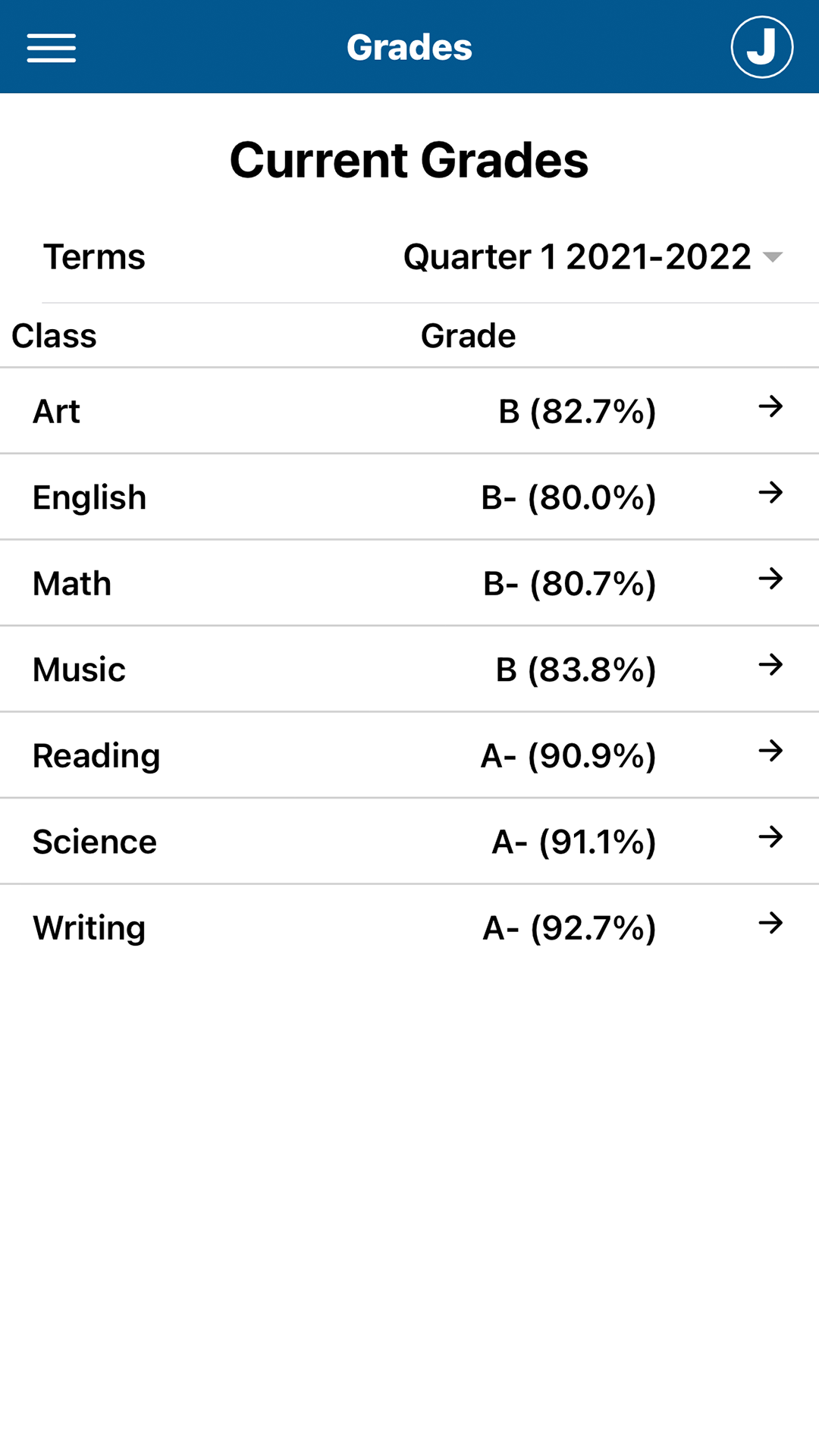Click the arrow beside Music
This screenshot has height=1456, width=819.
click(x=771, y=666)
